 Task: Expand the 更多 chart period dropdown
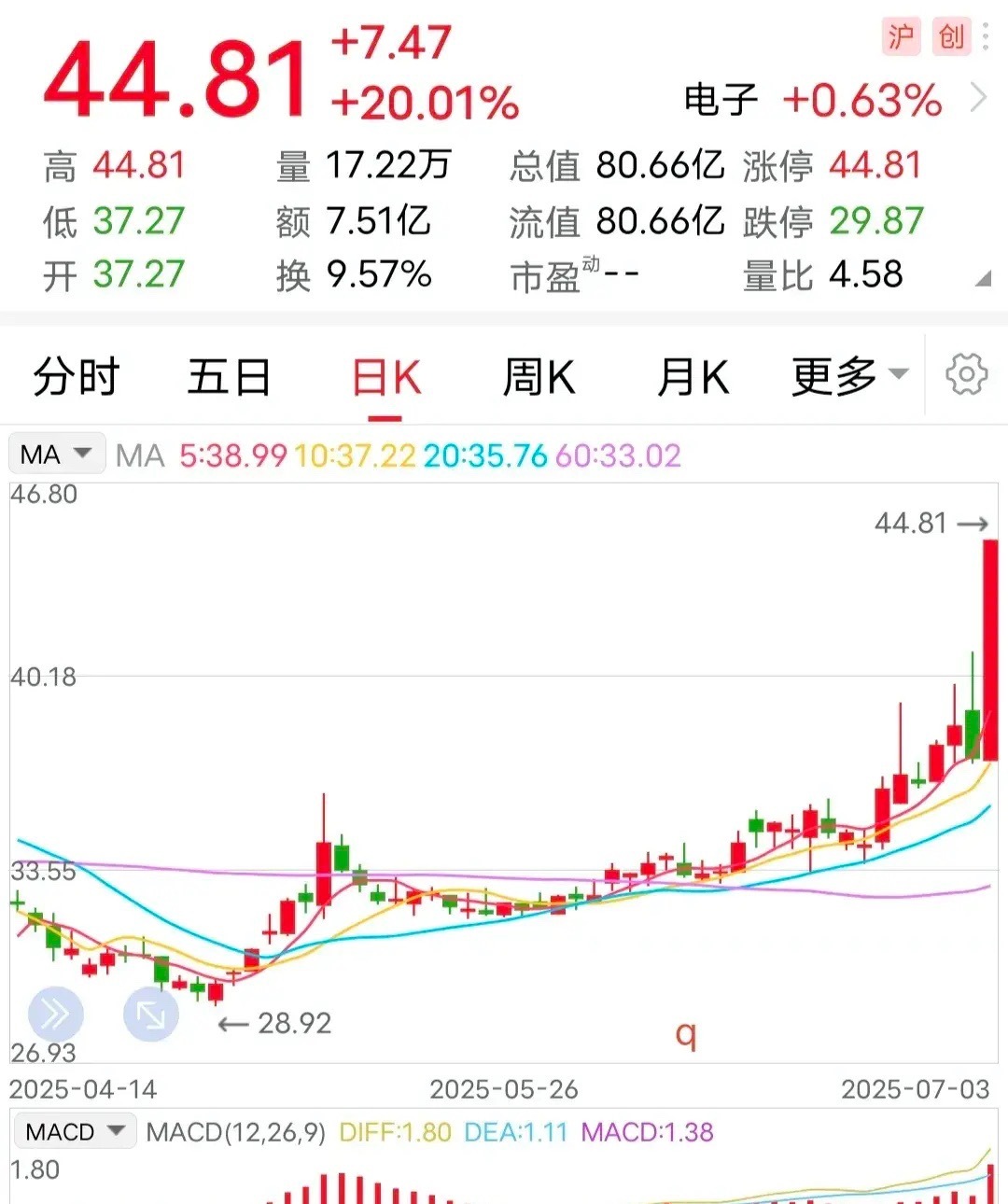(x=848, y=376)
